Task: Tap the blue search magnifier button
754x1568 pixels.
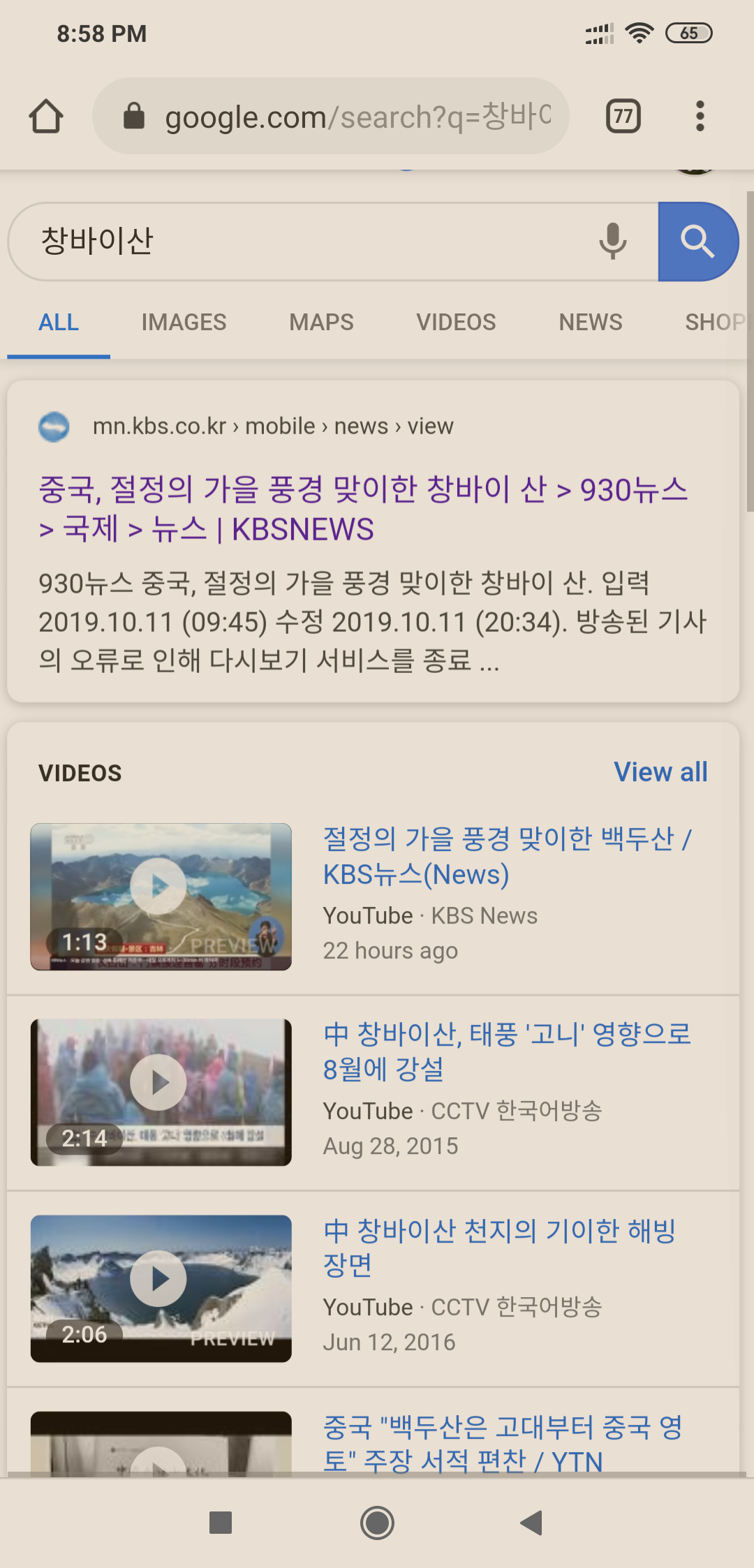Action: [697, 242]
